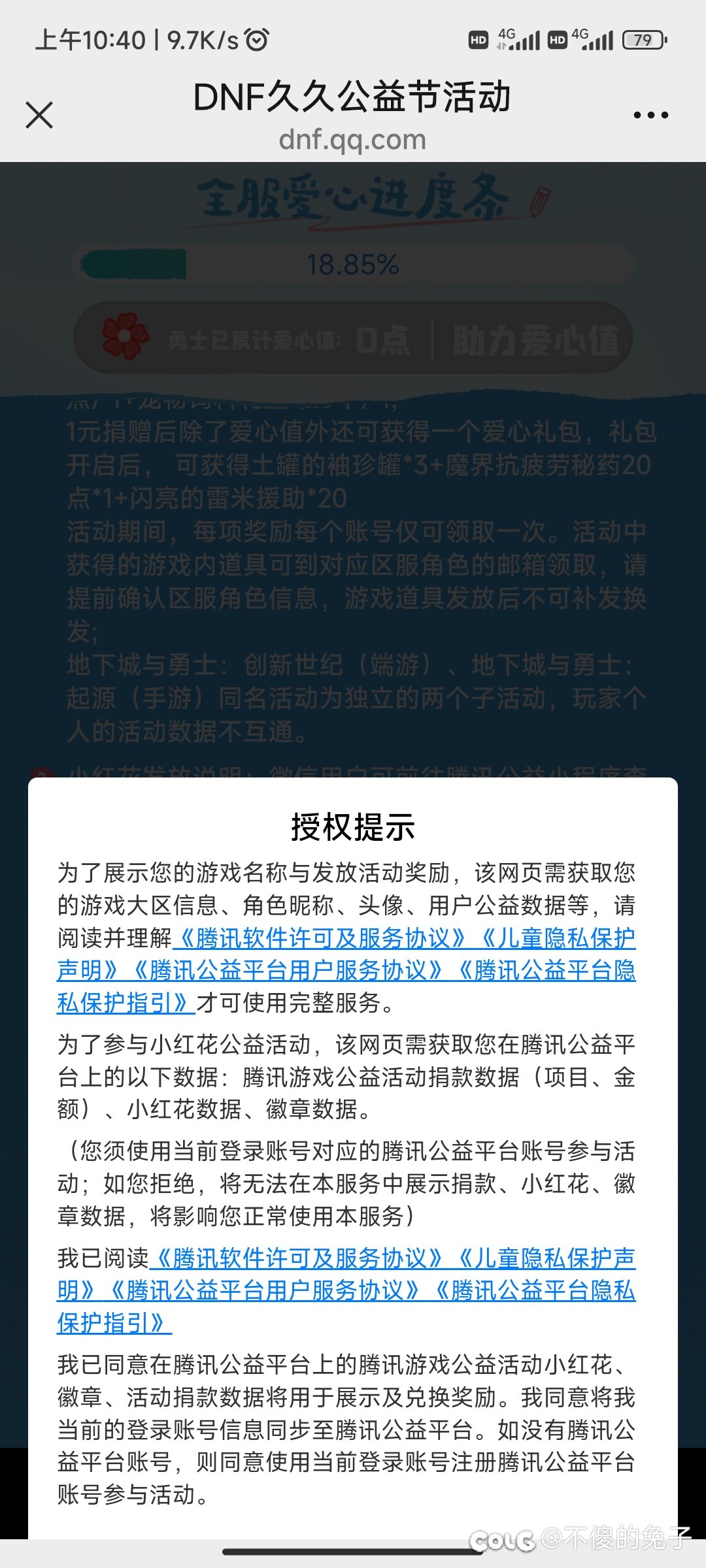Open 《腾讯公益平台用户服务协议》 link after 我已阅读

click(x=265, y=1290)
